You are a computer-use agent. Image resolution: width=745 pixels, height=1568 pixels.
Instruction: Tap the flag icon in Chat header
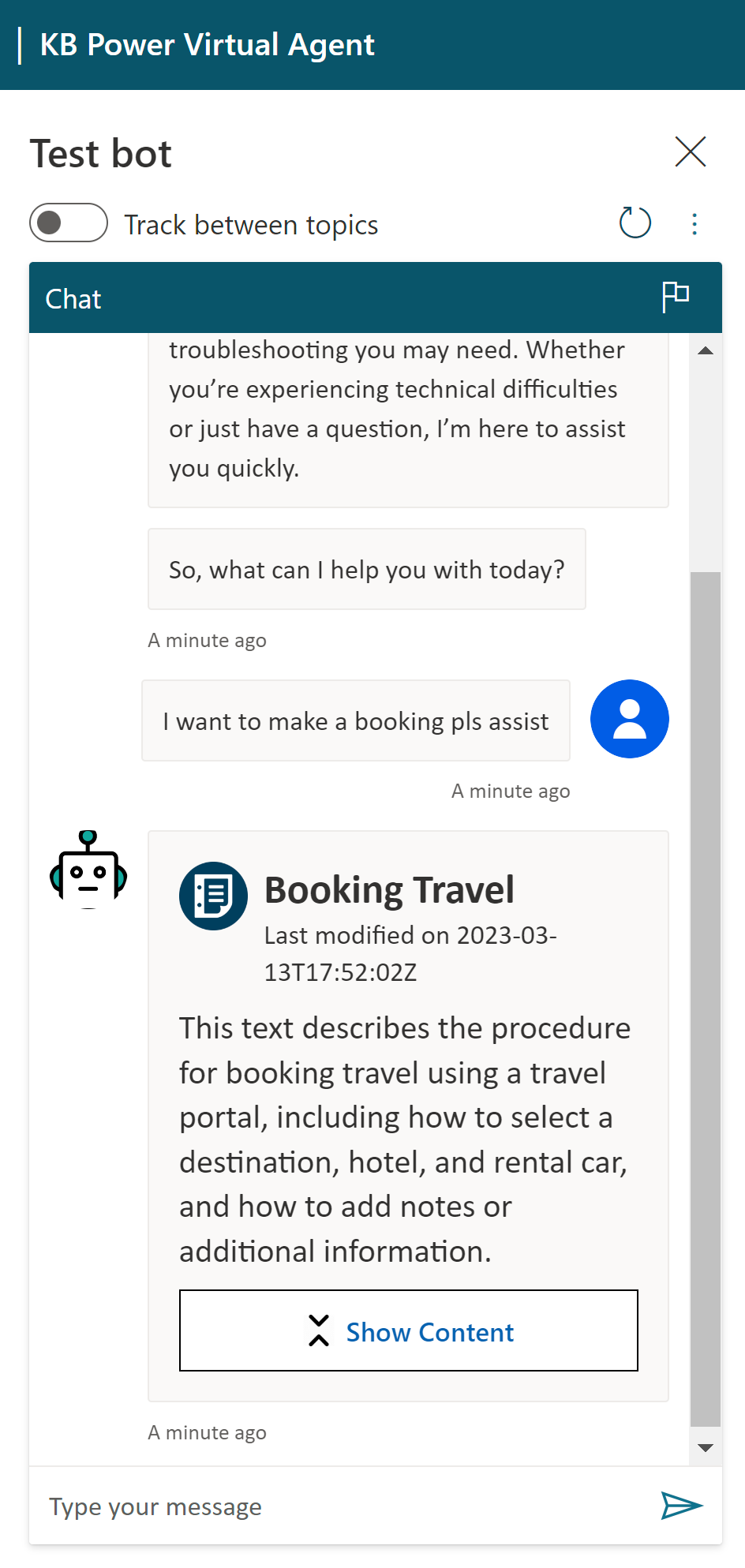coord(676,297)
